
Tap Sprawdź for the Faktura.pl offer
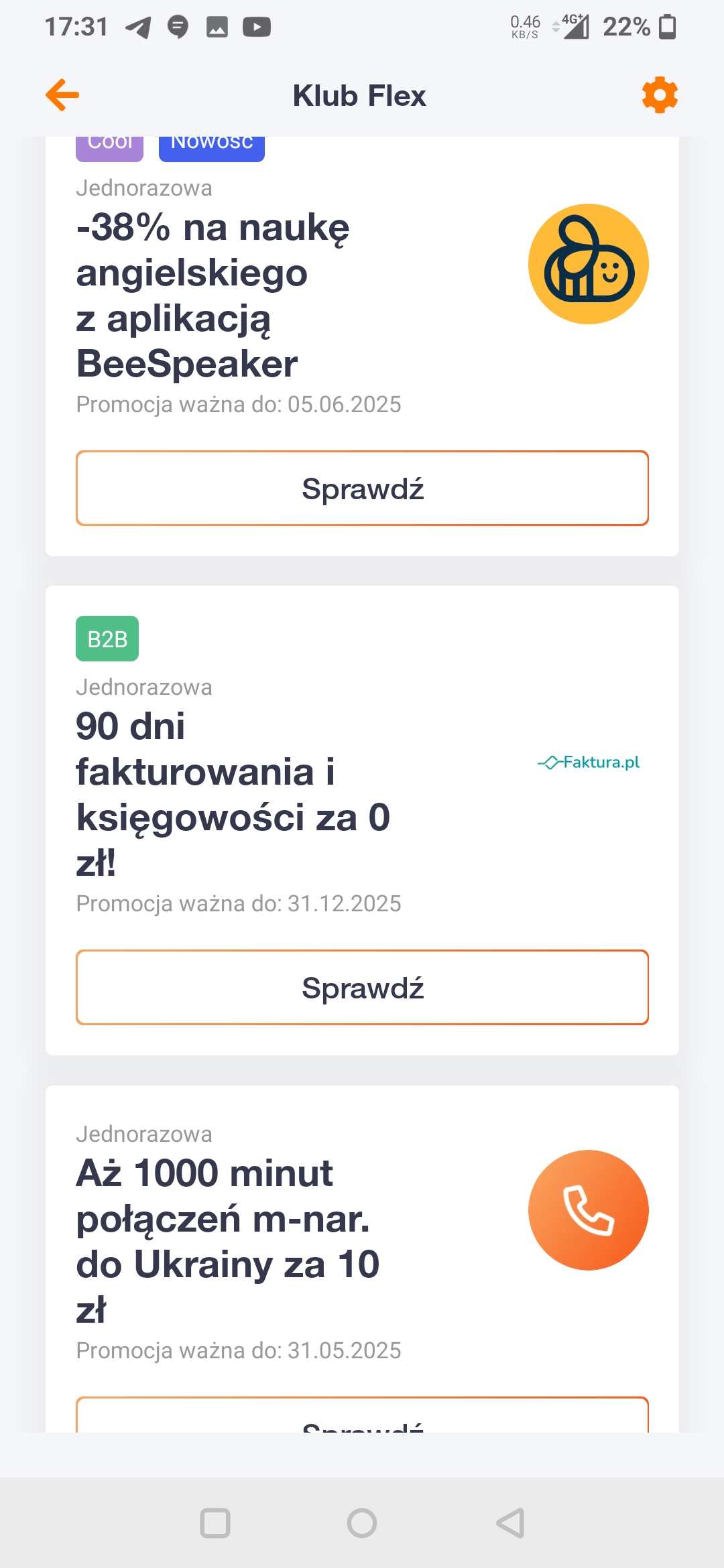point(362,987)
